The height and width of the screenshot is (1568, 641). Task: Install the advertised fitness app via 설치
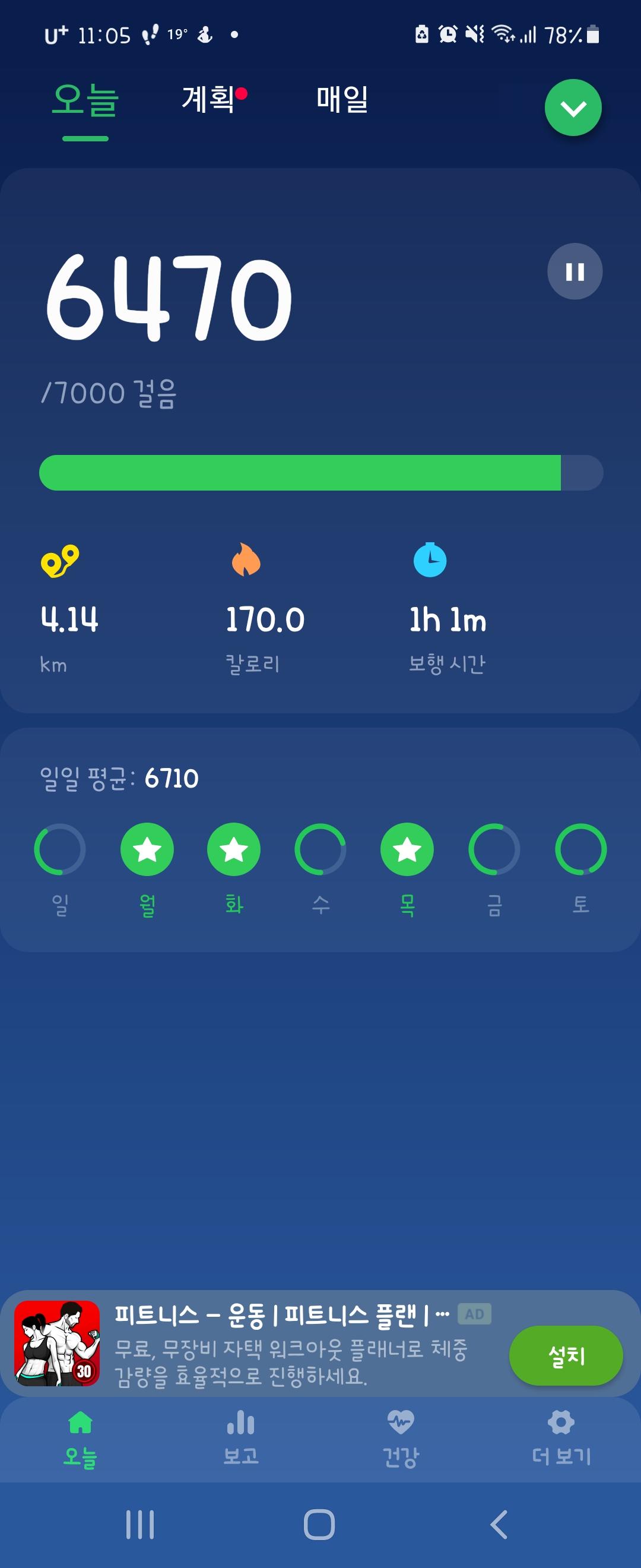tap(566, 1355)
